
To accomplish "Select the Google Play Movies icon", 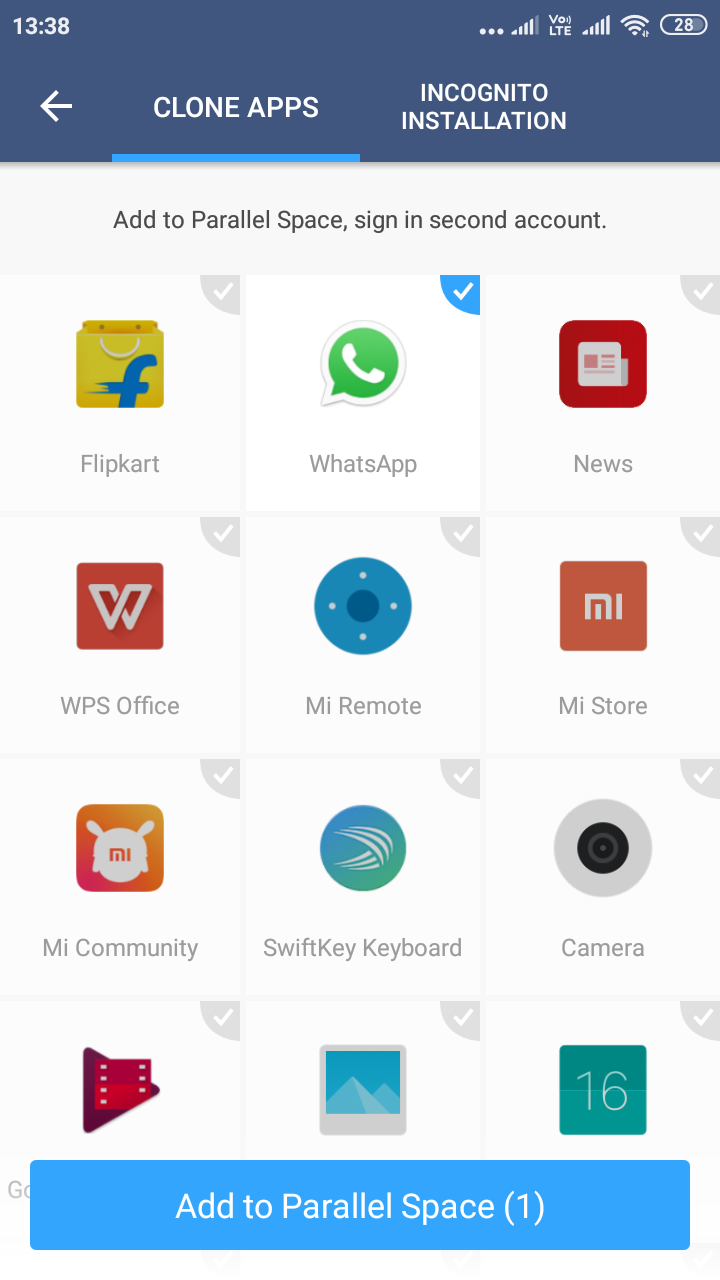I will pos(120,1090).
